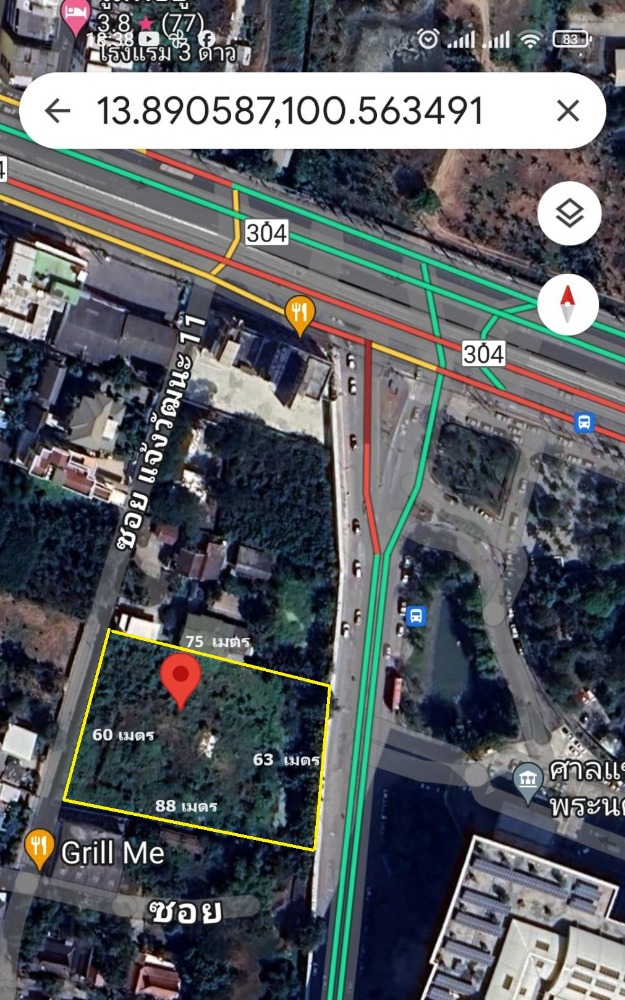Tap the coordinates search field

tap(312, 111)
